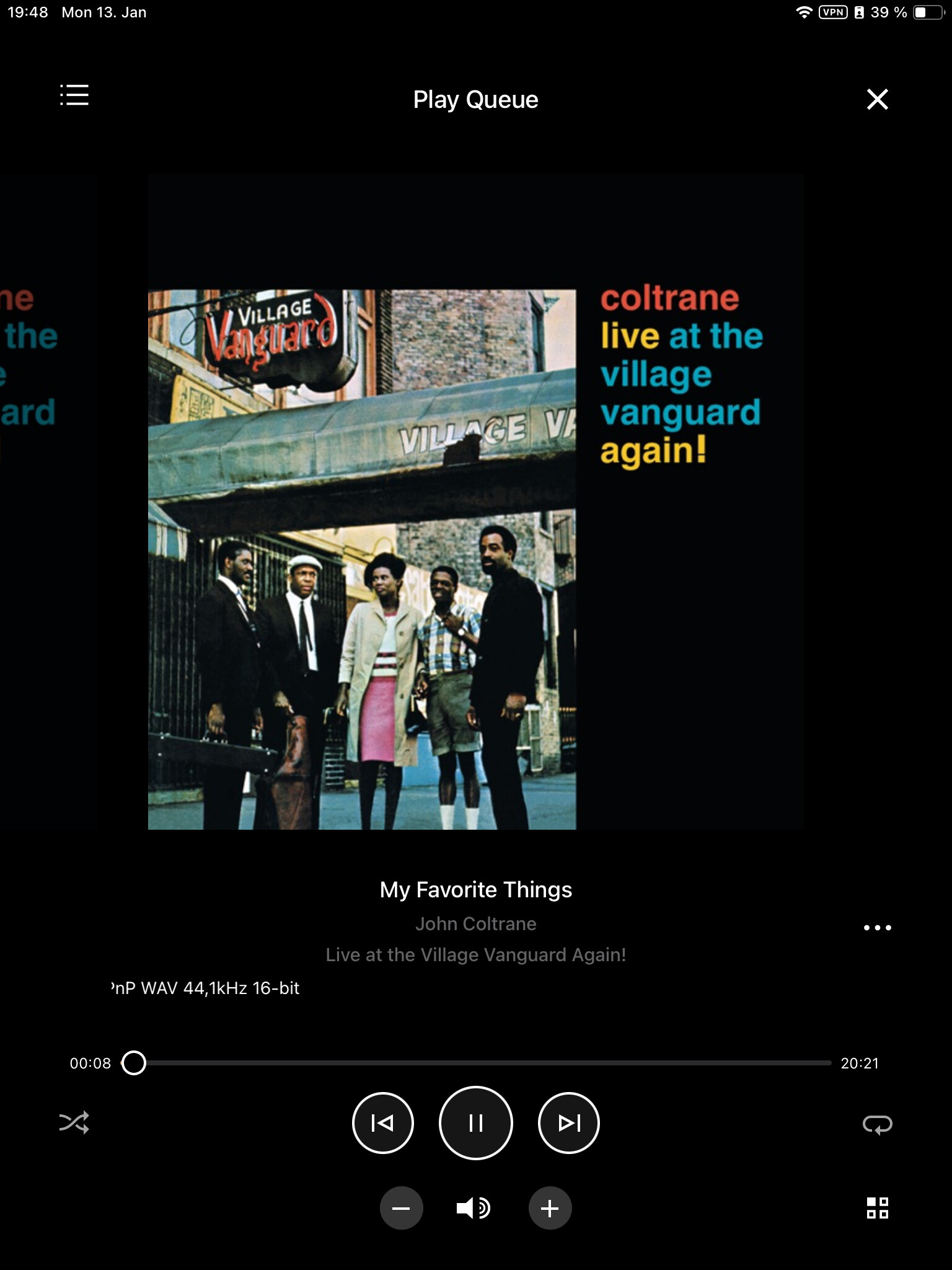952x1270 pixels.
Task: Open the four-squares grid icon
Action: (877, 1208)
